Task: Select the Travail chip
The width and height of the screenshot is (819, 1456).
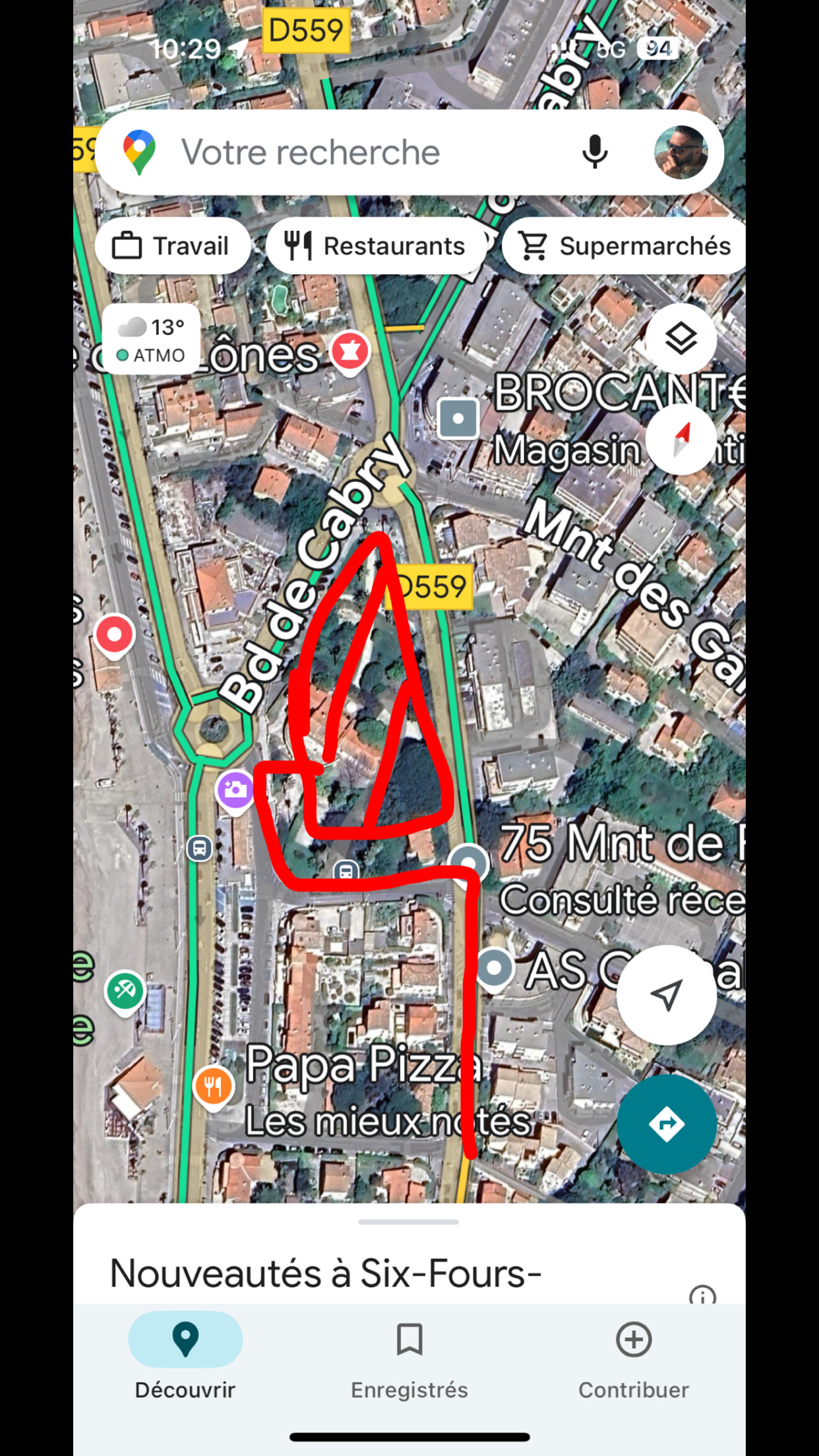Action: click(x=173, y=246)
